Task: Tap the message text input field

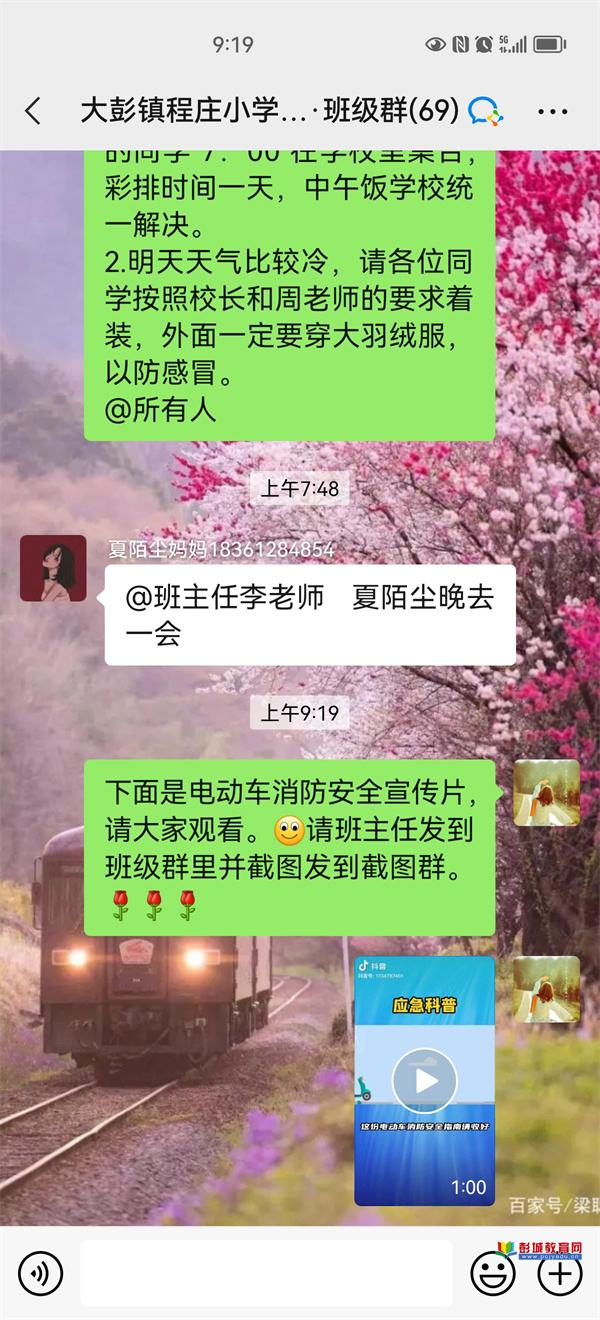Action: point(266,1273)
